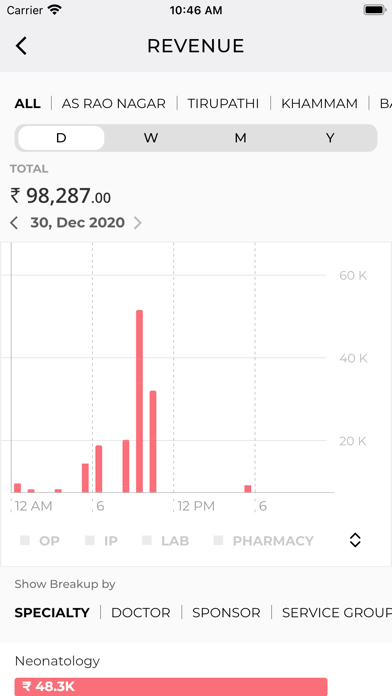
Task: Toggle the PHARMACY legend filter
Action: coord(264,541)
